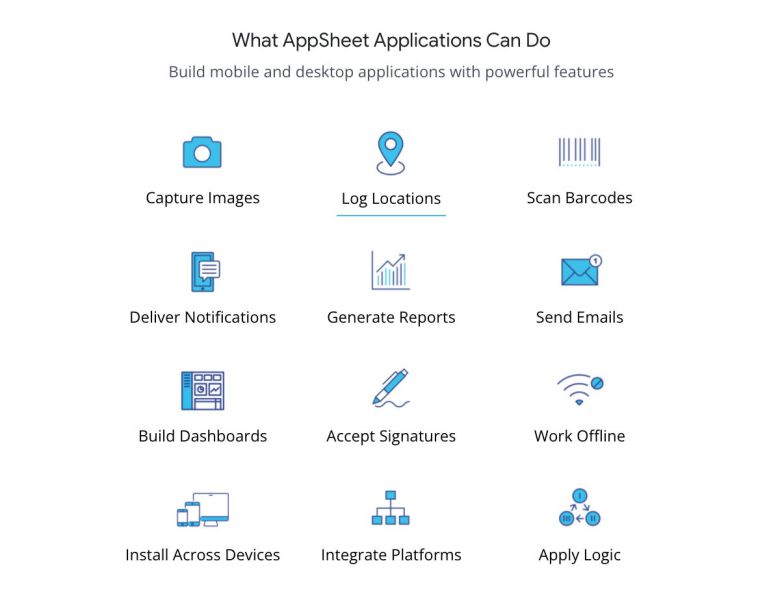The width and height of the screenshot is (780, 609).
Task: Open the Generate Reports feature
Action: pyautogui.click(x=390, y=317)
